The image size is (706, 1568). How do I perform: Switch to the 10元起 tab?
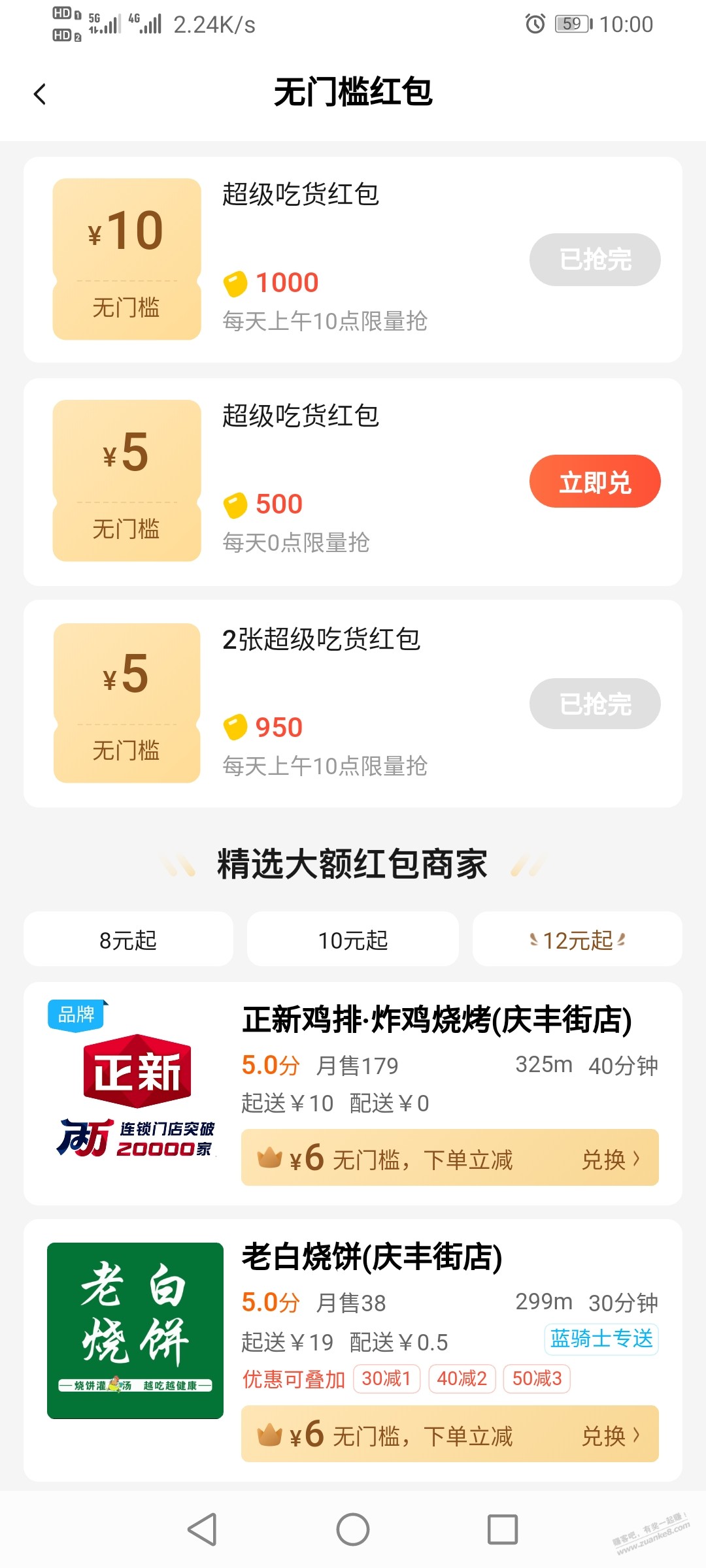353,939
